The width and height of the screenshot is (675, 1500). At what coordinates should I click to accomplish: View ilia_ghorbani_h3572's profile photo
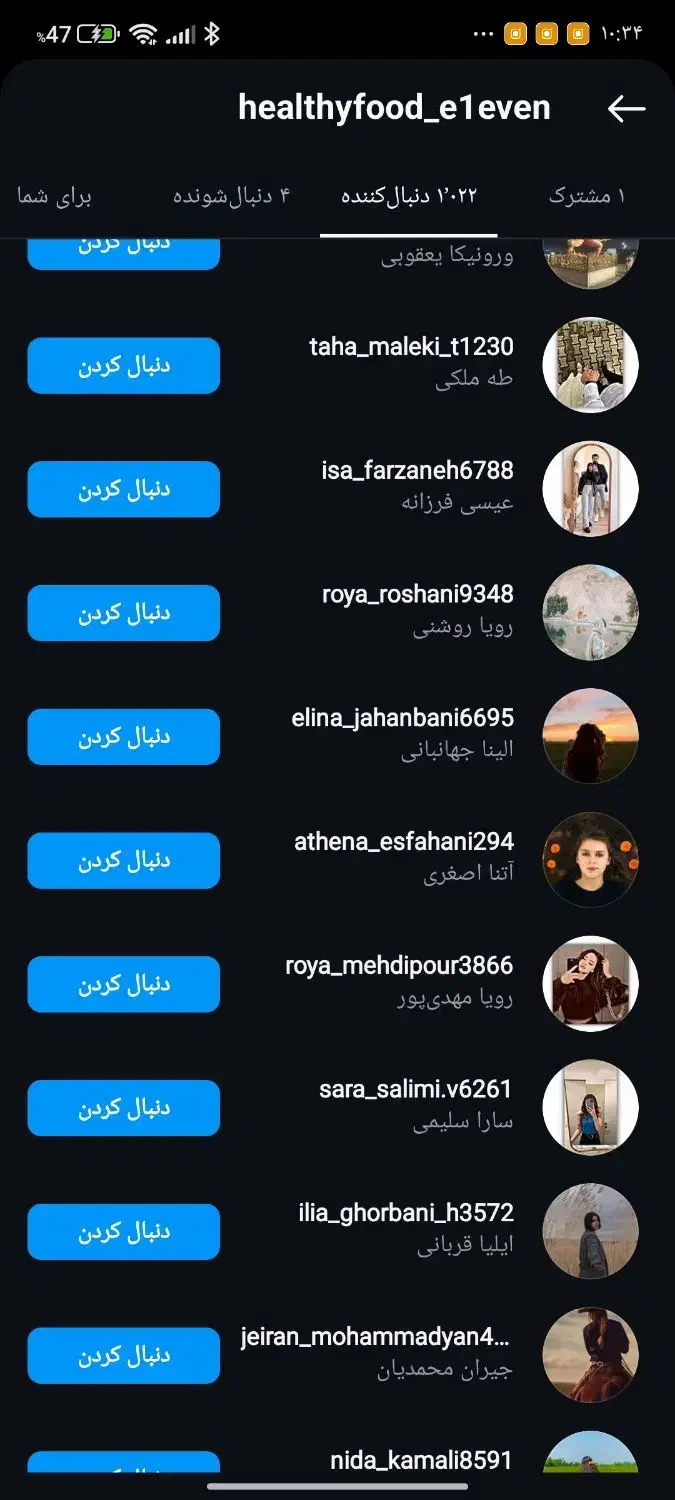590,1231
